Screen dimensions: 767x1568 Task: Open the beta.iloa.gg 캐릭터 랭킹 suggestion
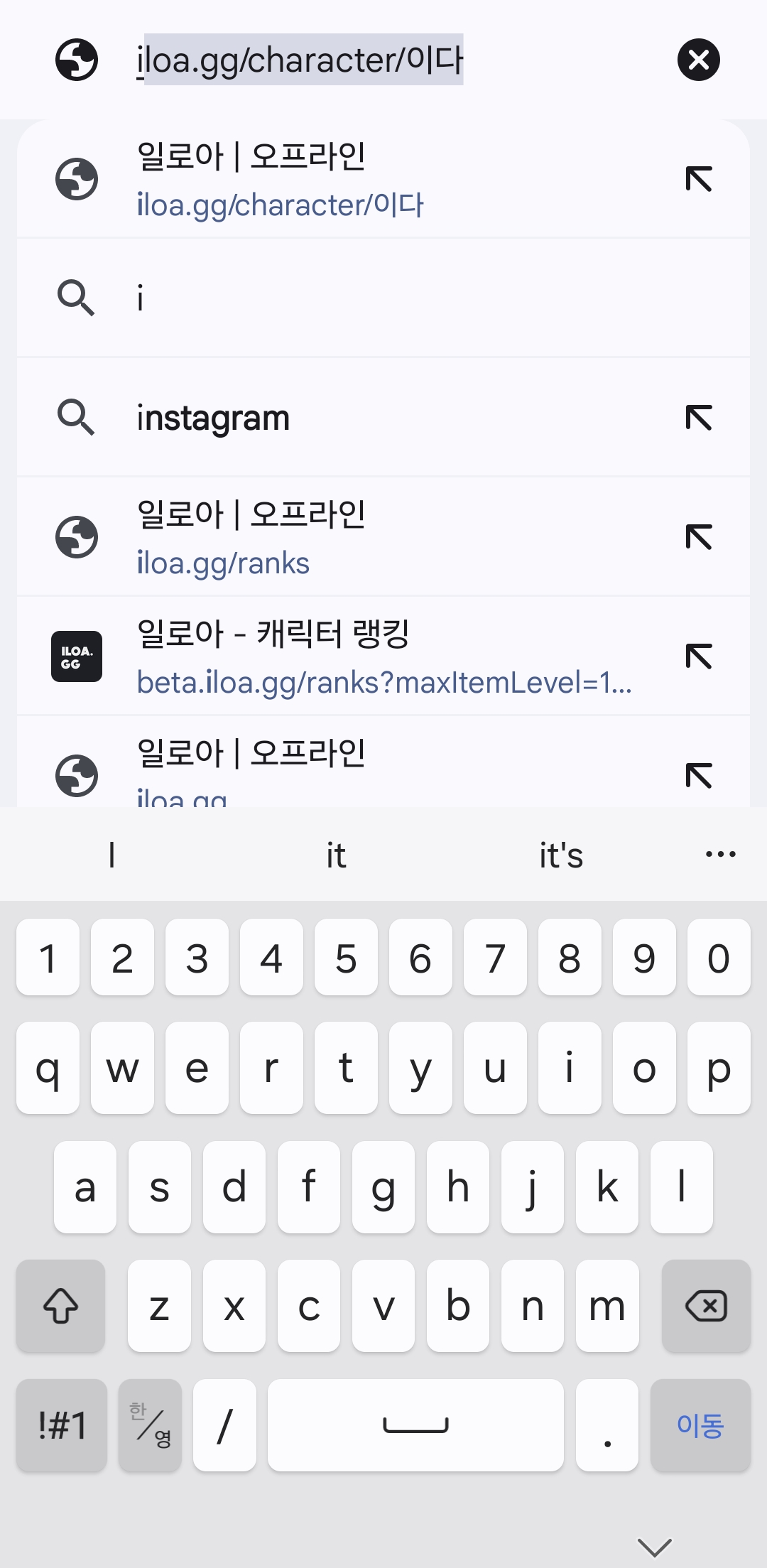[x=383, y=656]
